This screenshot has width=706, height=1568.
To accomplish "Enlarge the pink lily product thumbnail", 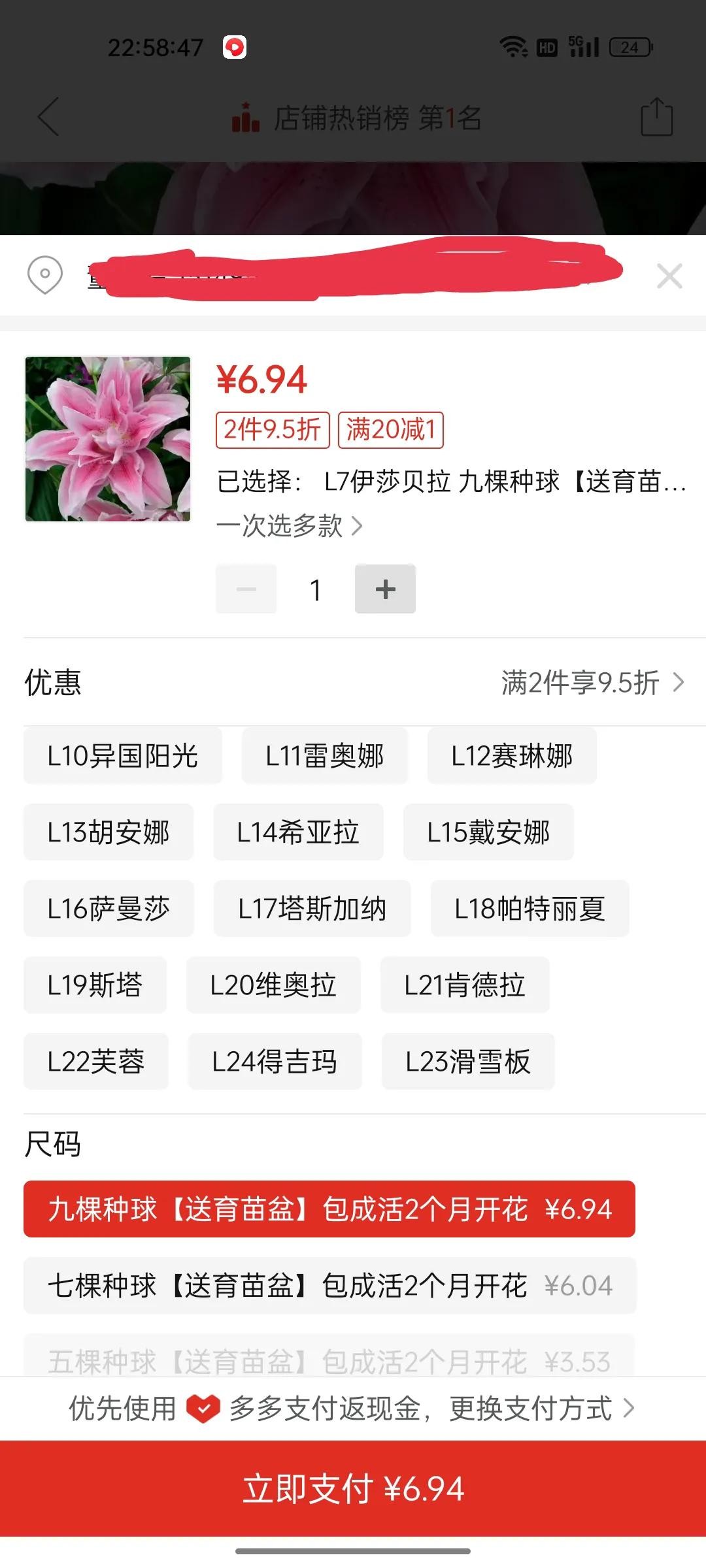I will (x=108, y=439).
